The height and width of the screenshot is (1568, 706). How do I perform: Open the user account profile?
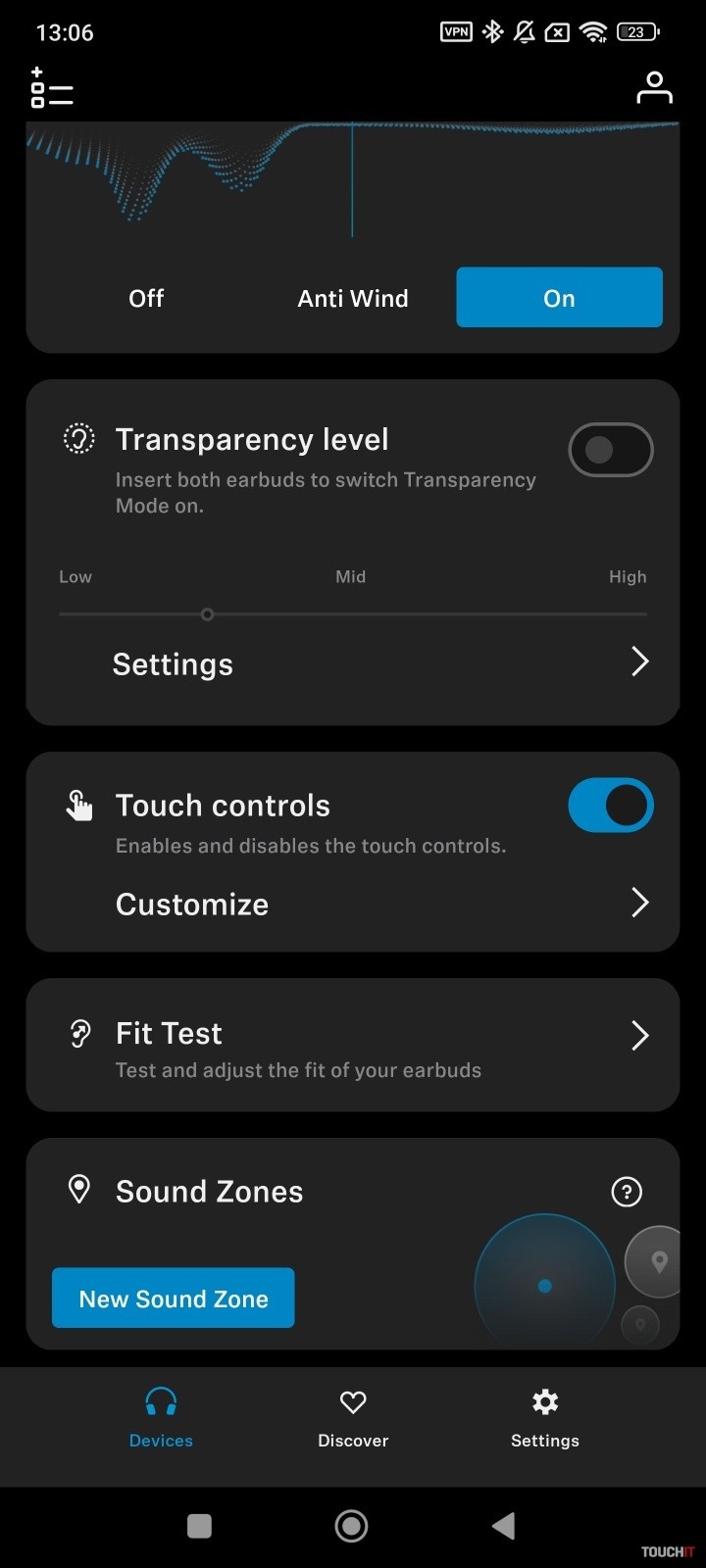(x=654, y=88)
